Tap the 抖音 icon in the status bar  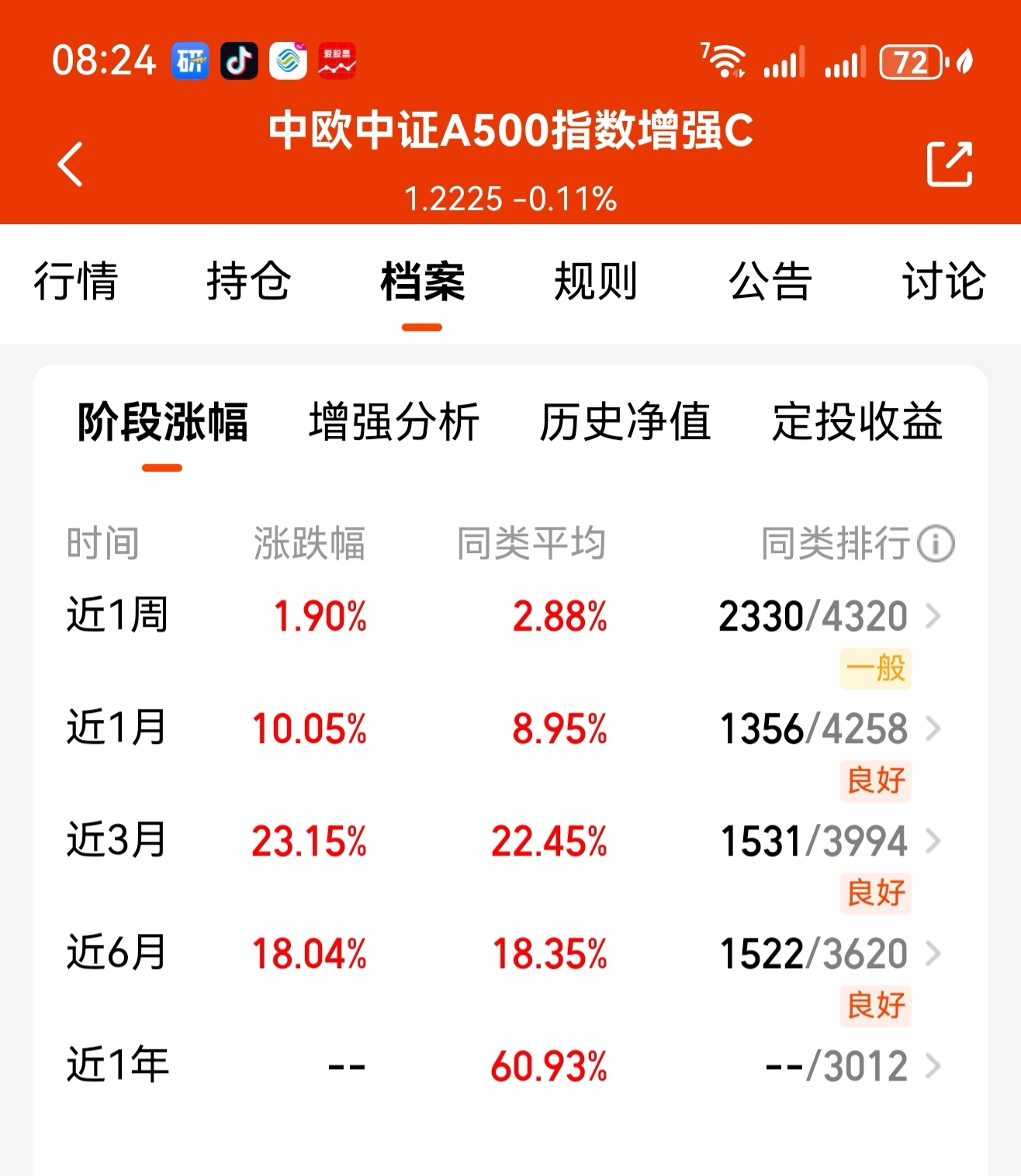241,61
